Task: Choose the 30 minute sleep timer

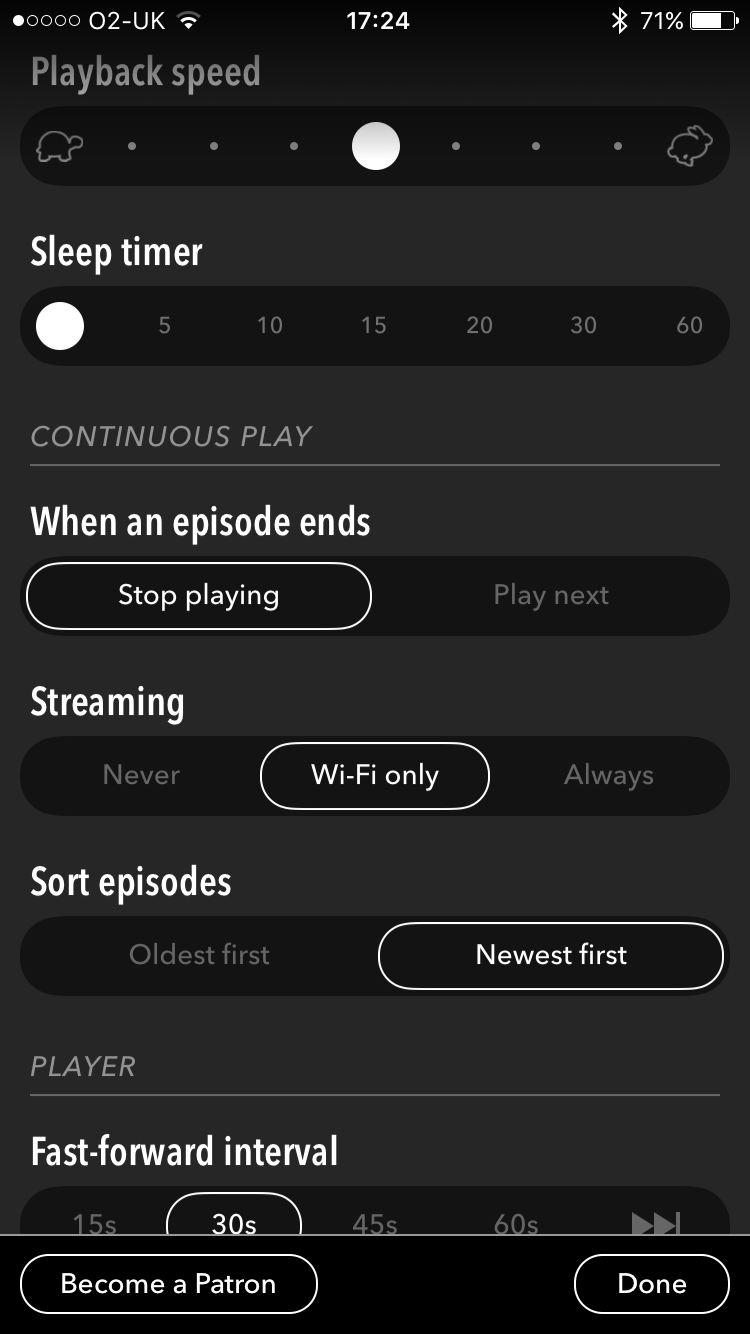Action: click(x=584, y=325)
